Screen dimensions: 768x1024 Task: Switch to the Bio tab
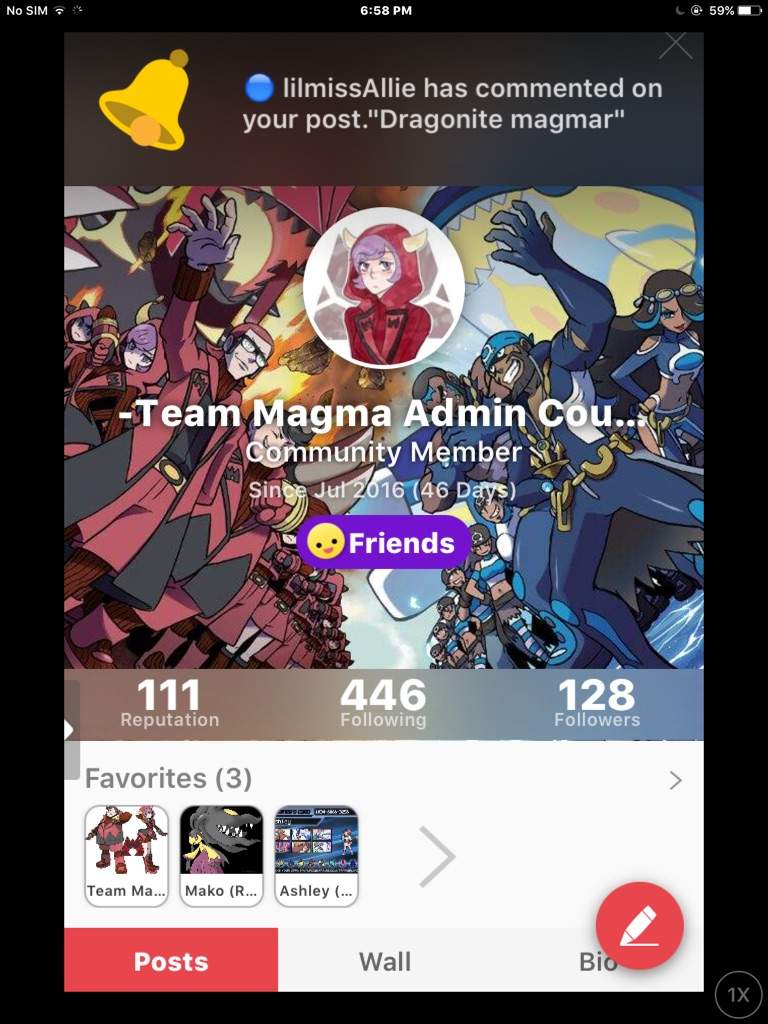point(590,963)
